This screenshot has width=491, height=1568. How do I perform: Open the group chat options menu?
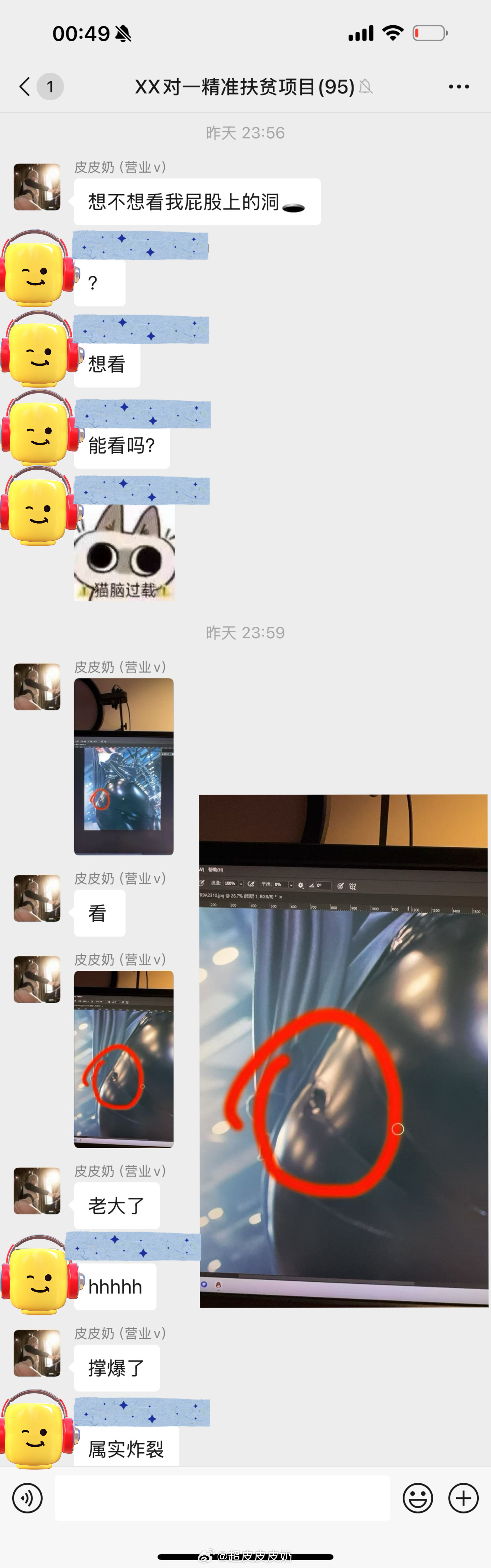pos(458,86)
